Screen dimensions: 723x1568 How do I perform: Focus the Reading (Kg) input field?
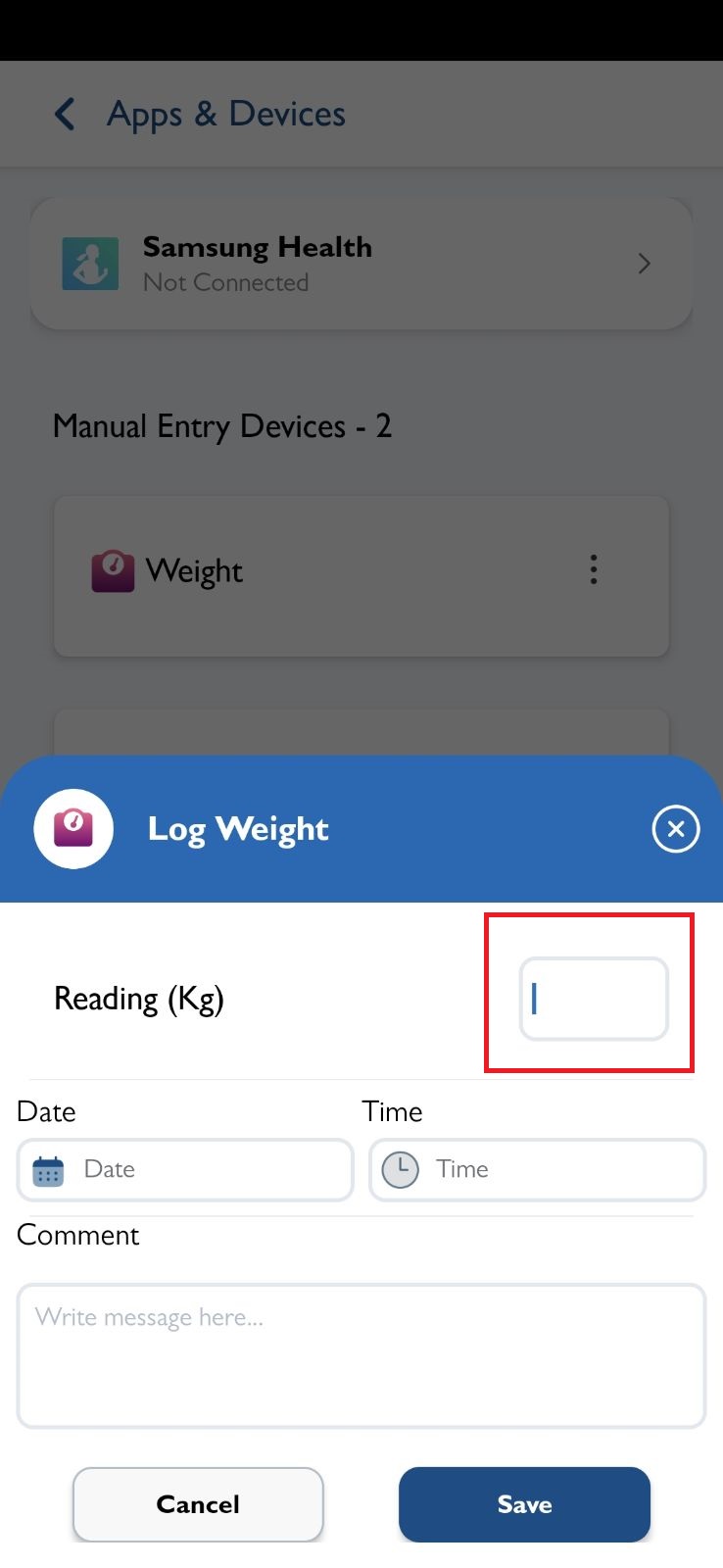click(x=594, y=999)
